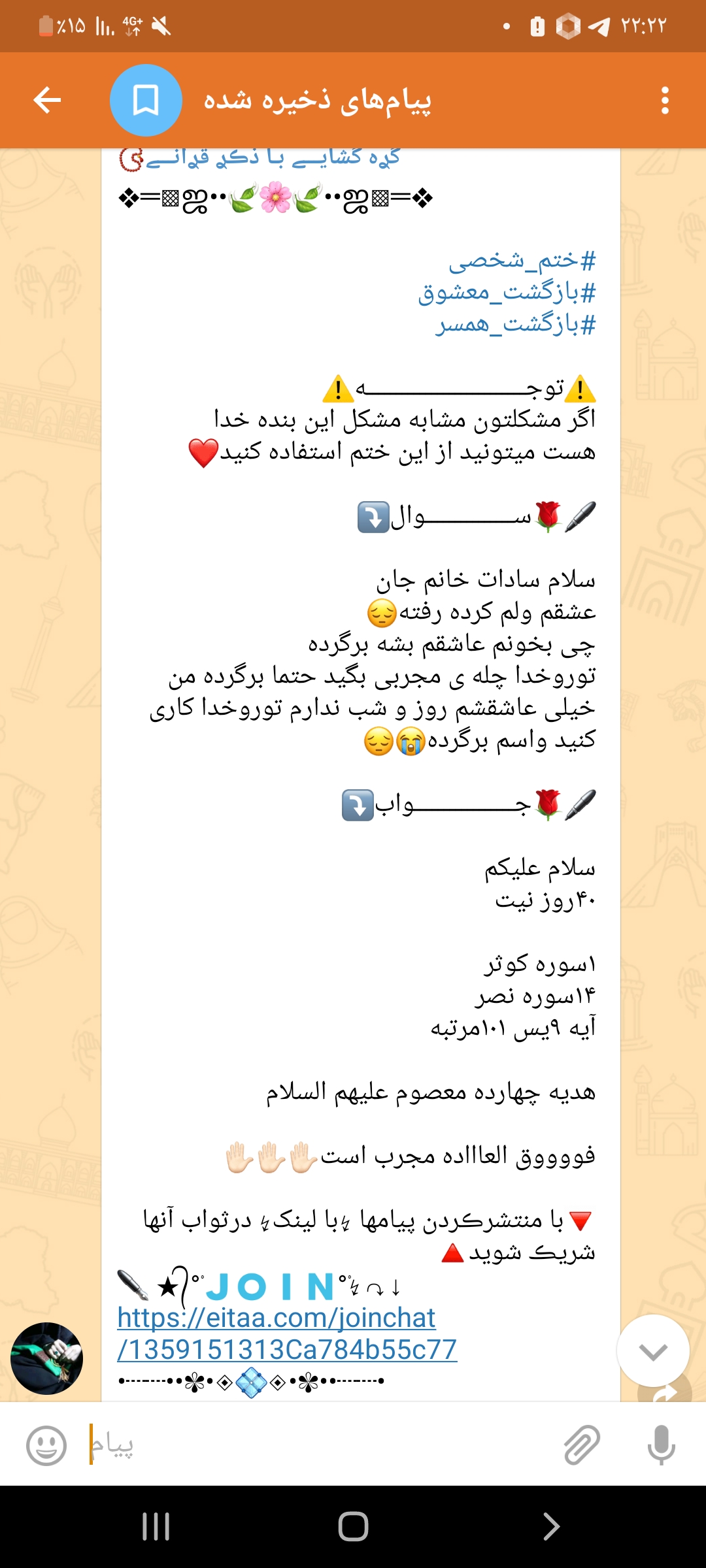This screenshot has height=1568, width=706.
Task: Open hashtag #بازگشت_همسر
Action: pos(516,324)
